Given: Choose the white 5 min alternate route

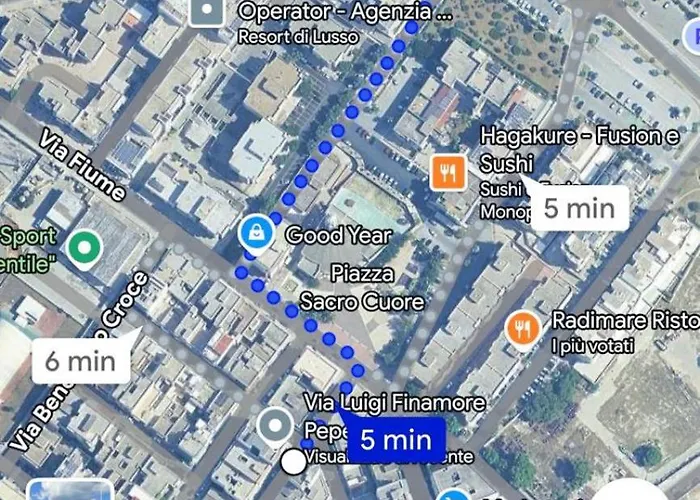Looking at the screenshot, I should pos(578,208).
